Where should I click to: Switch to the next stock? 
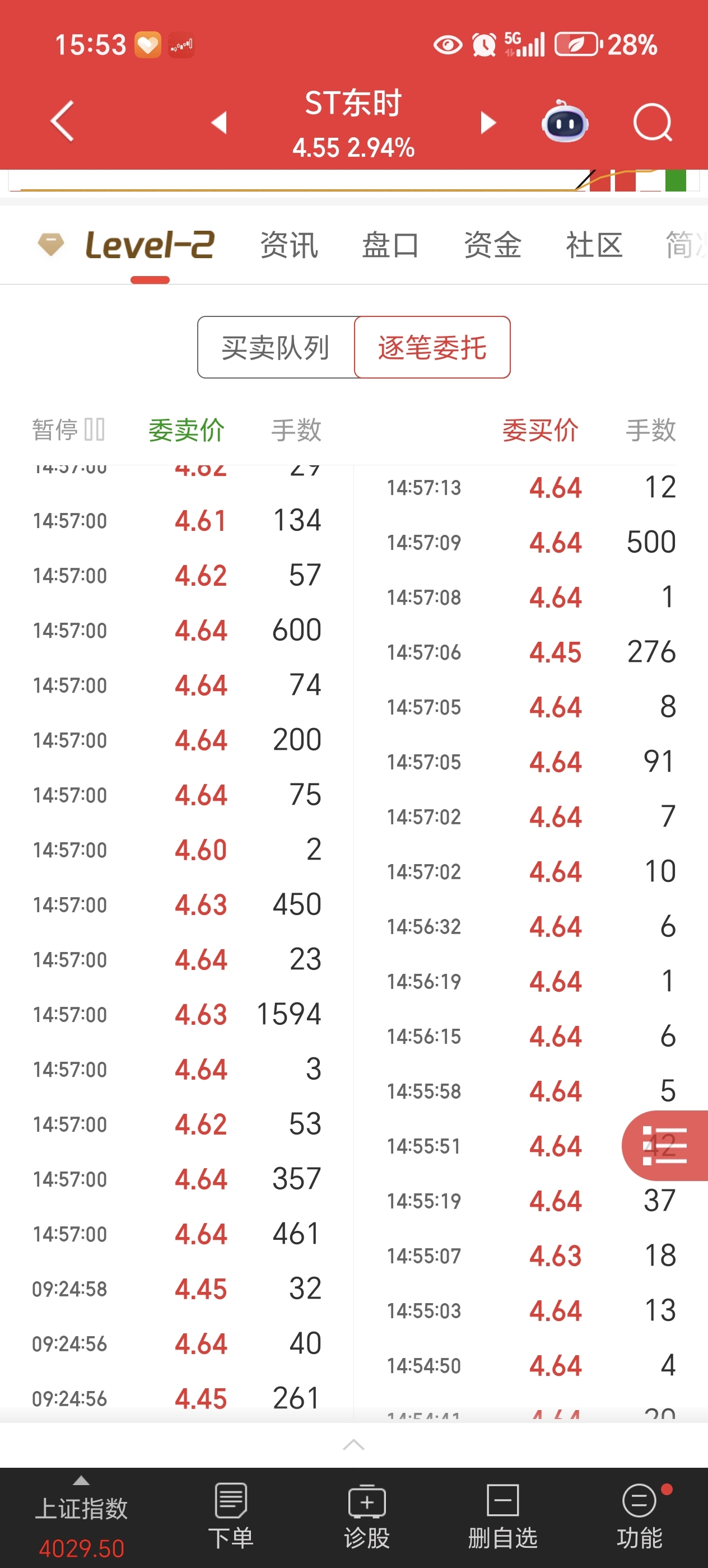point(488,122)
